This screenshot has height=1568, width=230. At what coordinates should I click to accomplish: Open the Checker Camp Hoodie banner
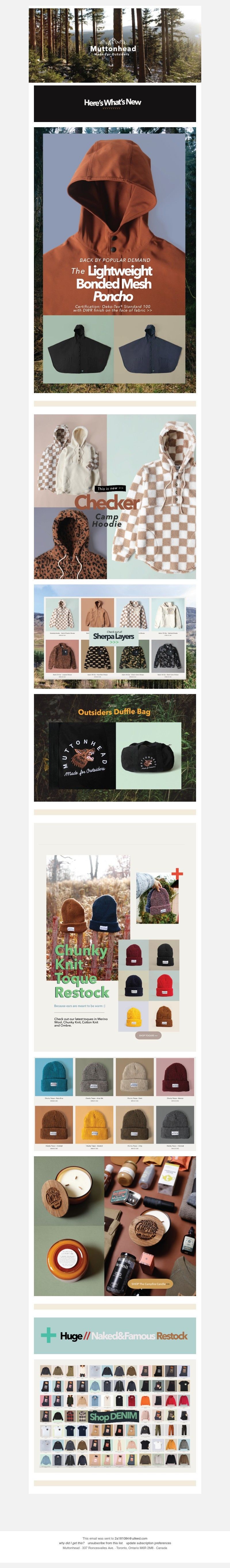[x=115, y=496]
